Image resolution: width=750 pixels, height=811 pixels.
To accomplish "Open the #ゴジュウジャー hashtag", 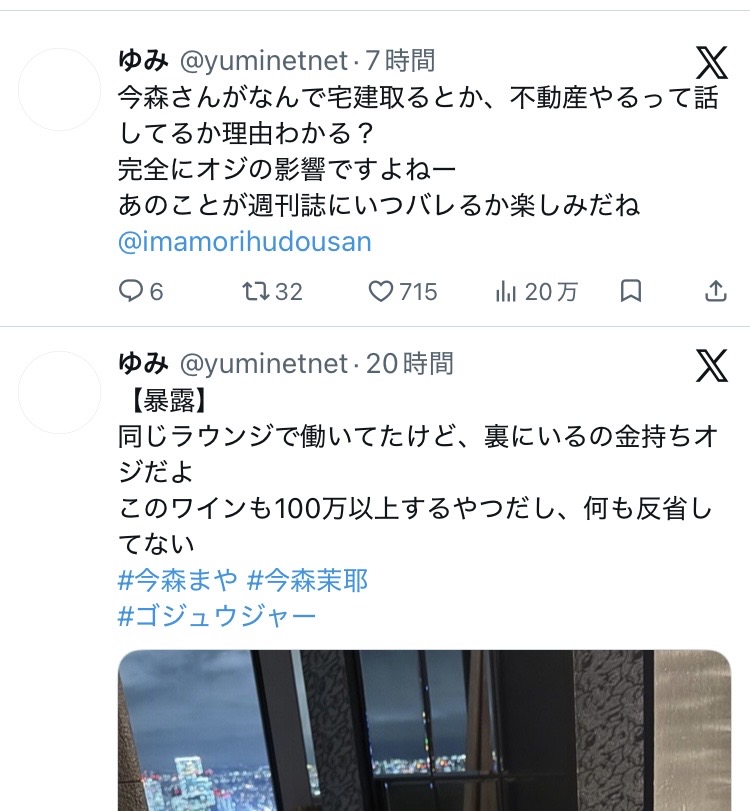I will (217, 613).
